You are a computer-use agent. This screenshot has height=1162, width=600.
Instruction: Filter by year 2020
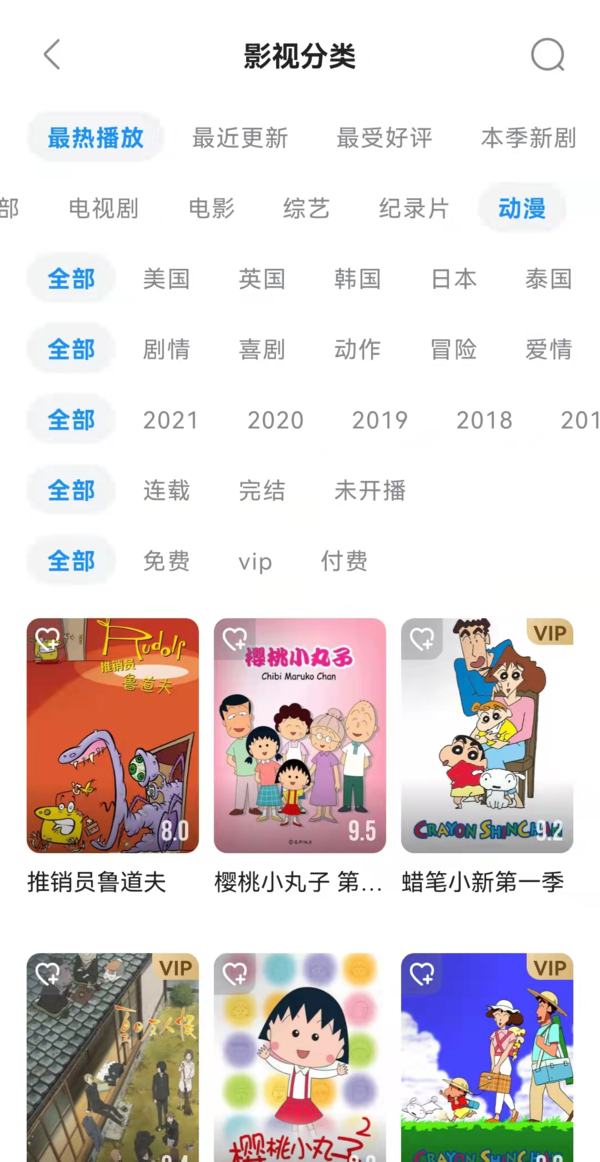click(275, 420)
